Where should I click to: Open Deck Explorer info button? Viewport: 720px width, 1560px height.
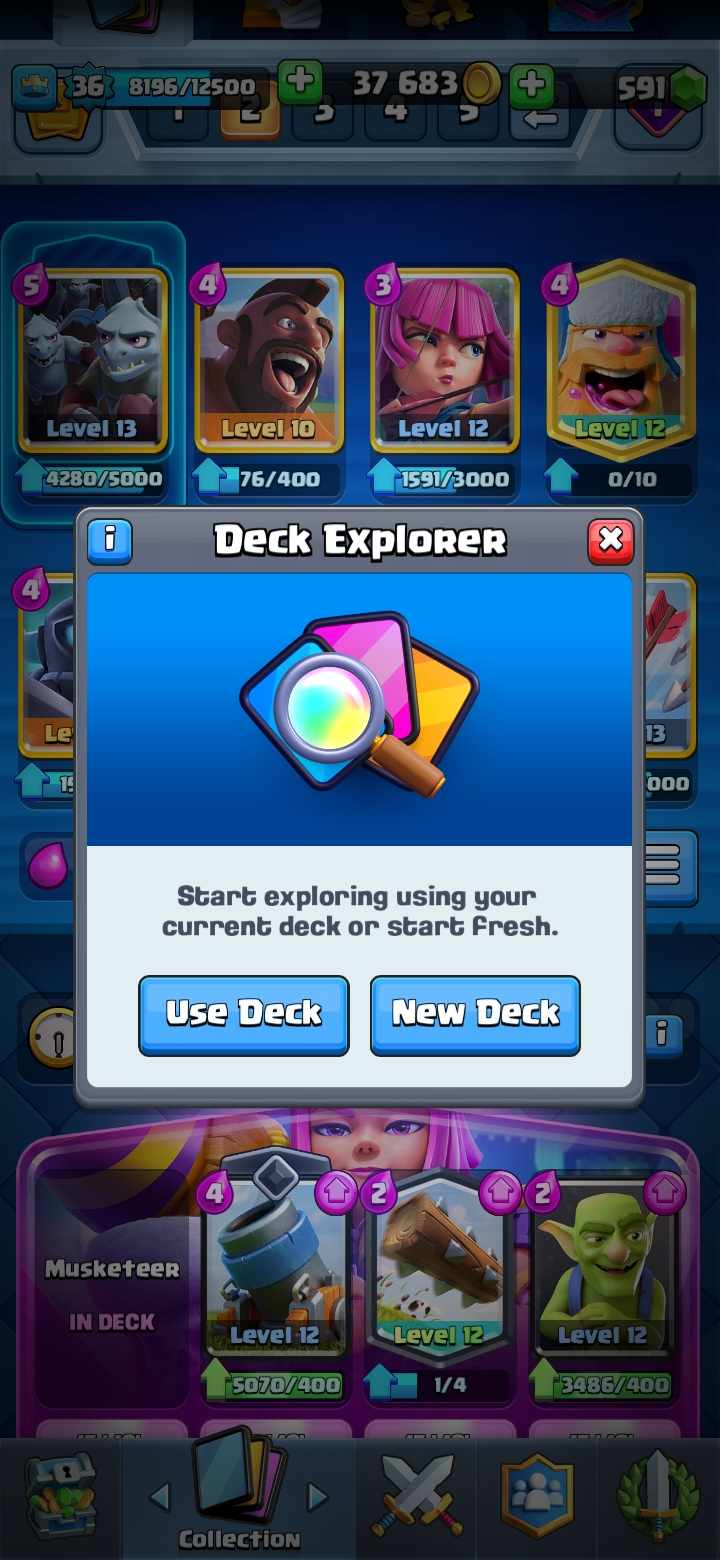coord(110,541)
